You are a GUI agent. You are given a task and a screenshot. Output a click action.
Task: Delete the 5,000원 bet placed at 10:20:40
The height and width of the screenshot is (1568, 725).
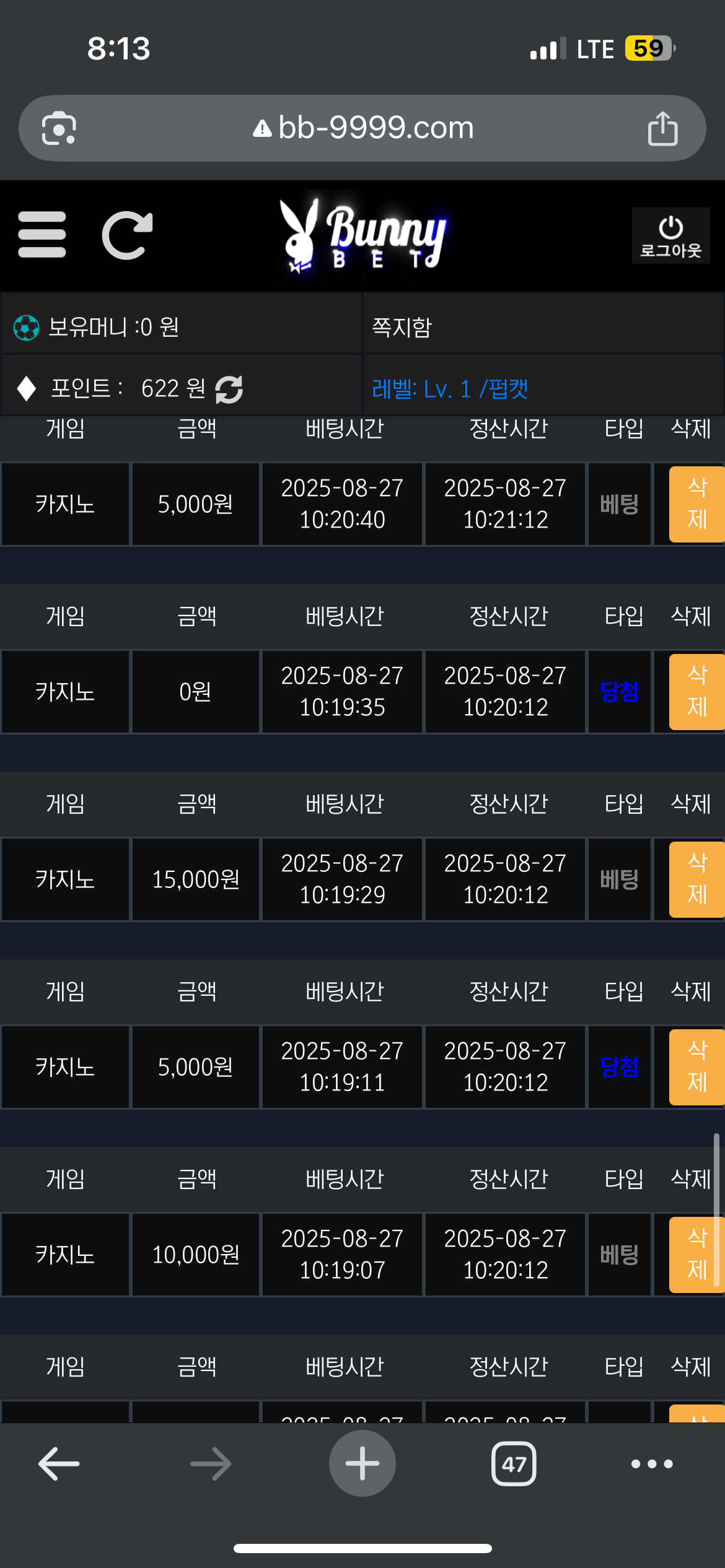pos(696,504)
